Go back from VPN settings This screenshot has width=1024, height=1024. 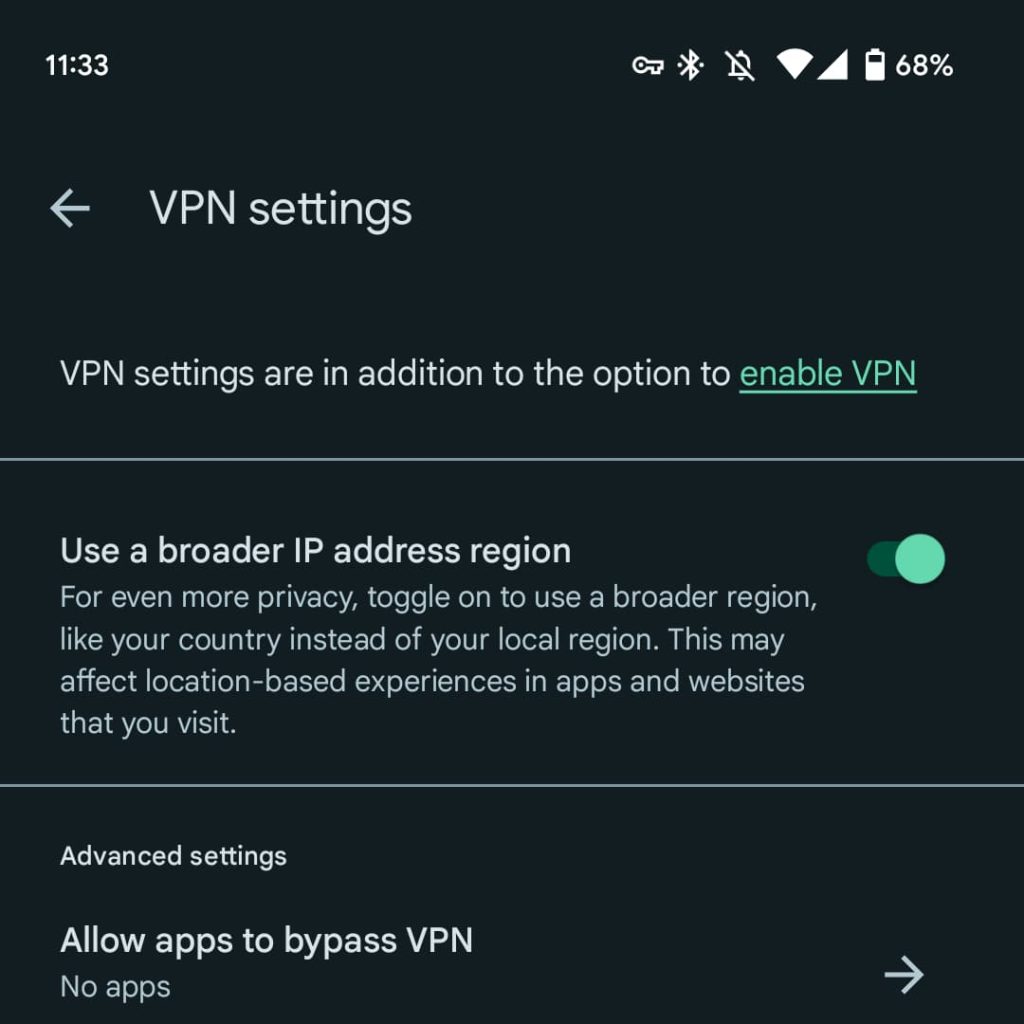[70, 209]
